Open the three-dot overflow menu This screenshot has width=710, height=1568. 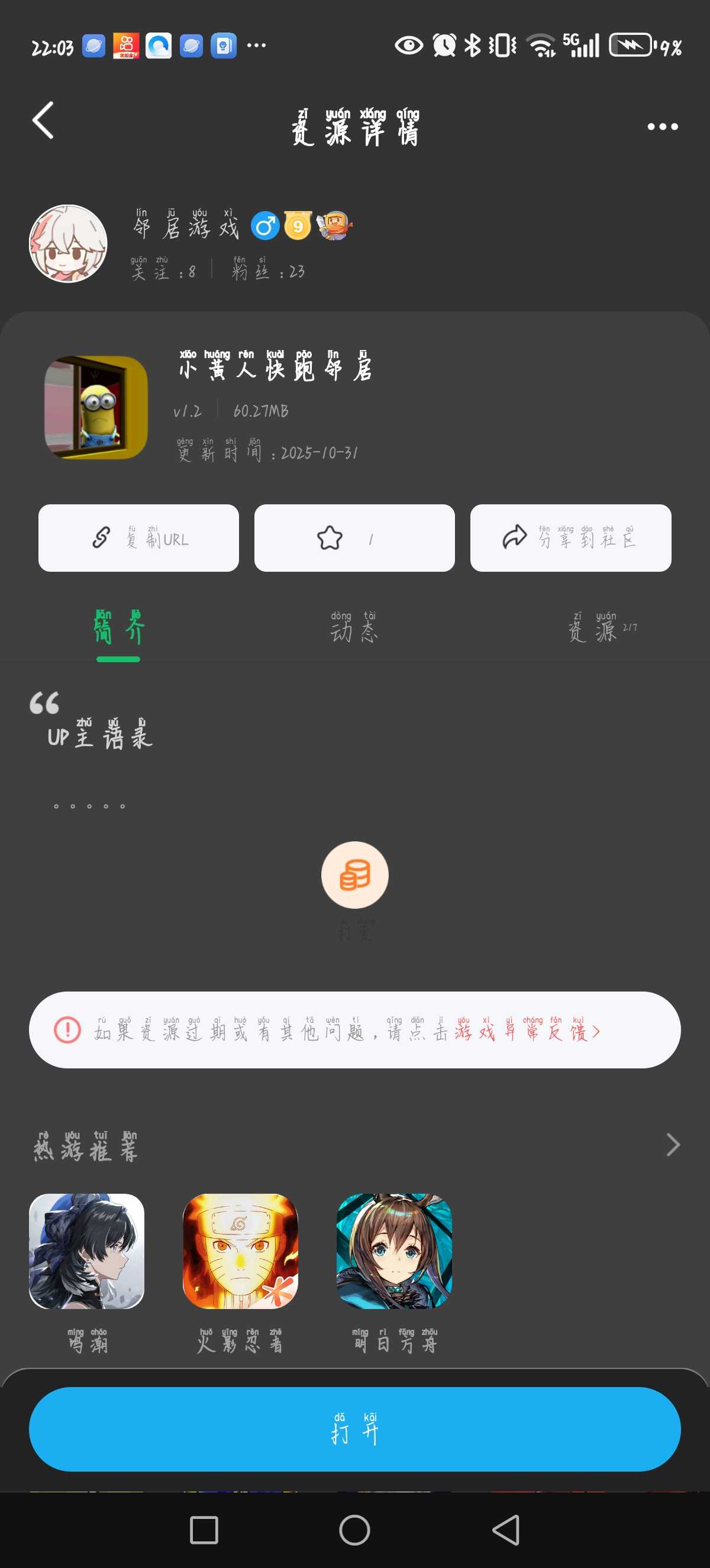(662, 127)
